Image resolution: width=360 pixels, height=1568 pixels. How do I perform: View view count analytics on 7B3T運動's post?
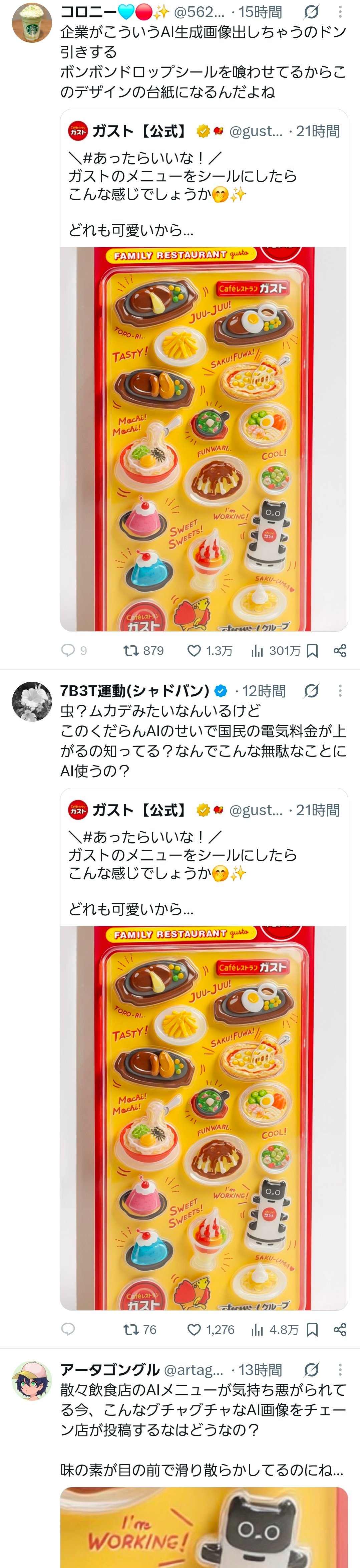pos(274,1329)
